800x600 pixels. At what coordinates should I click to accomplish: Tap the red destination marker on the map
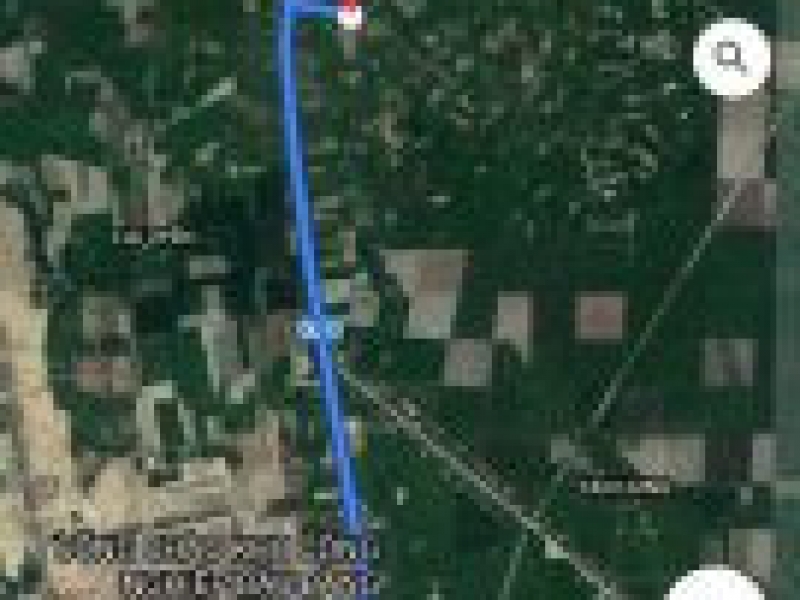click(349, 12)
